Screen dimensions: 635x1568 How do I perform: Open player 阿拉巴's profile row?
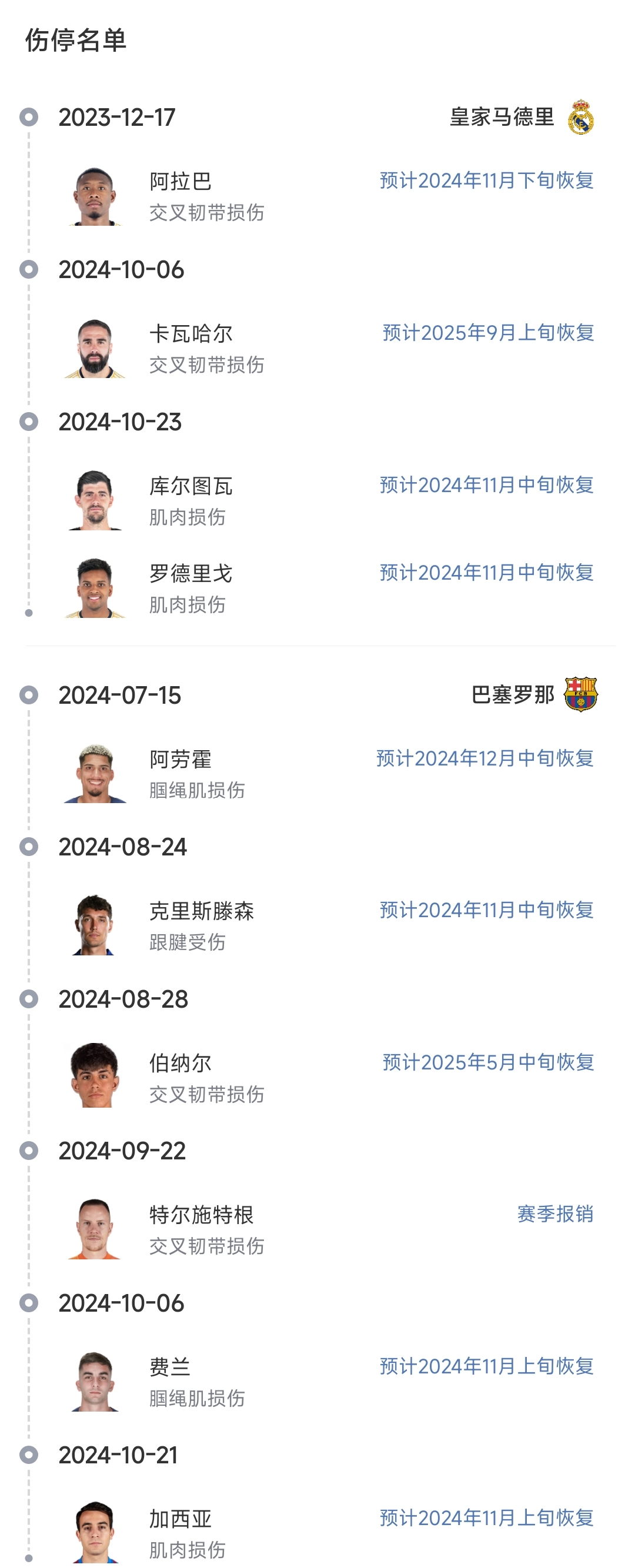point(181,182)
